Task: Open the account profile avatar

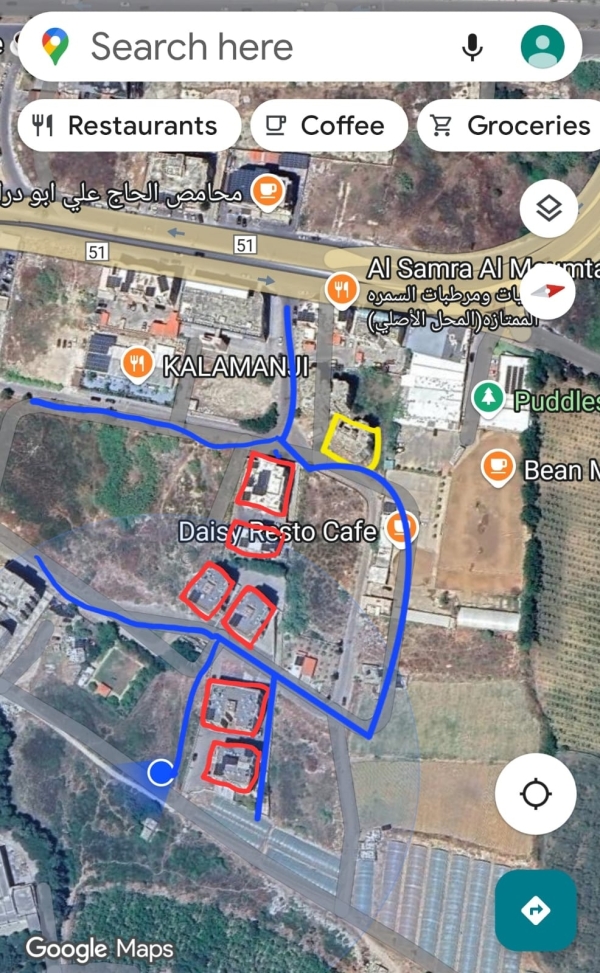Action: pyautogui.click(x=542, y=47)
